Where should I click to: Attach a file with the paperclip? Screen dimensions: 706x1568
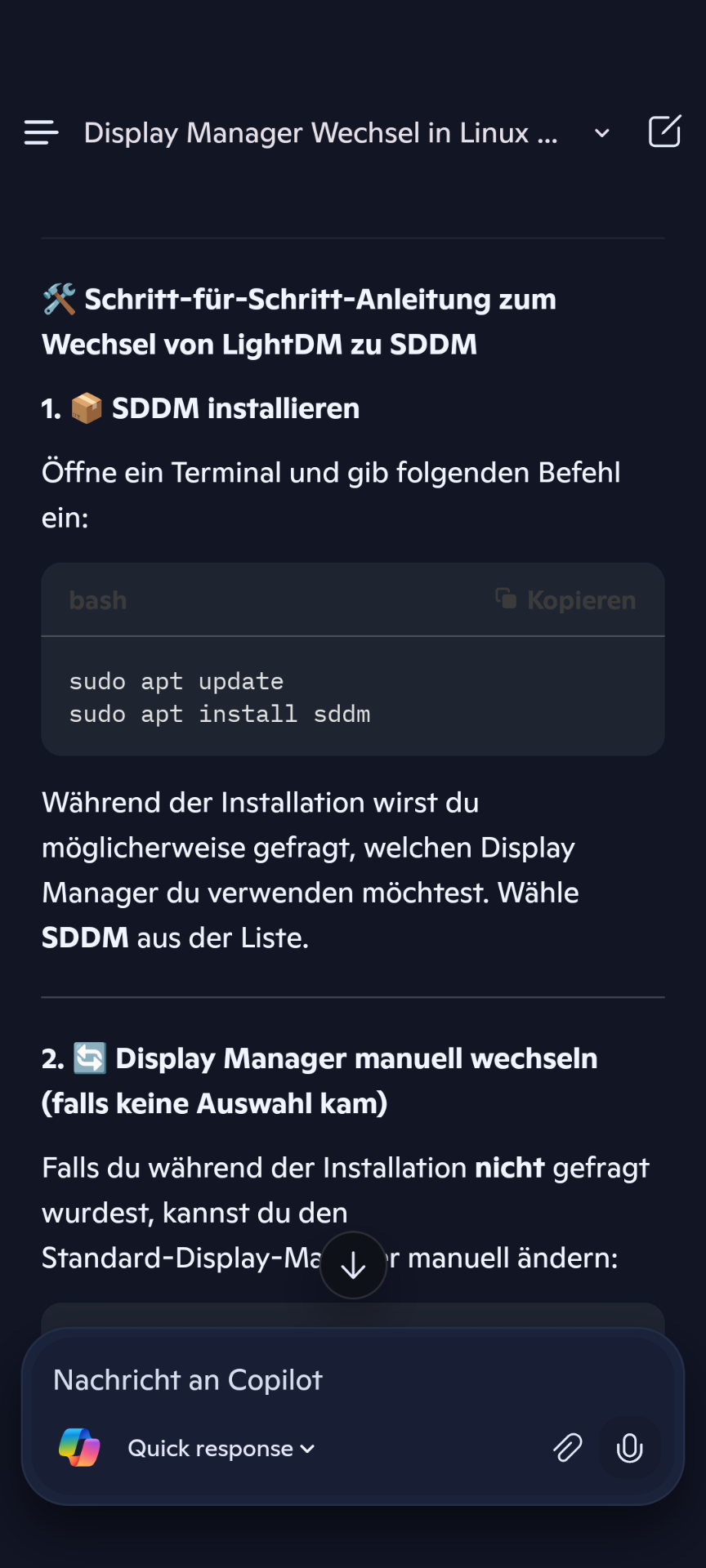coord(567,1448)
